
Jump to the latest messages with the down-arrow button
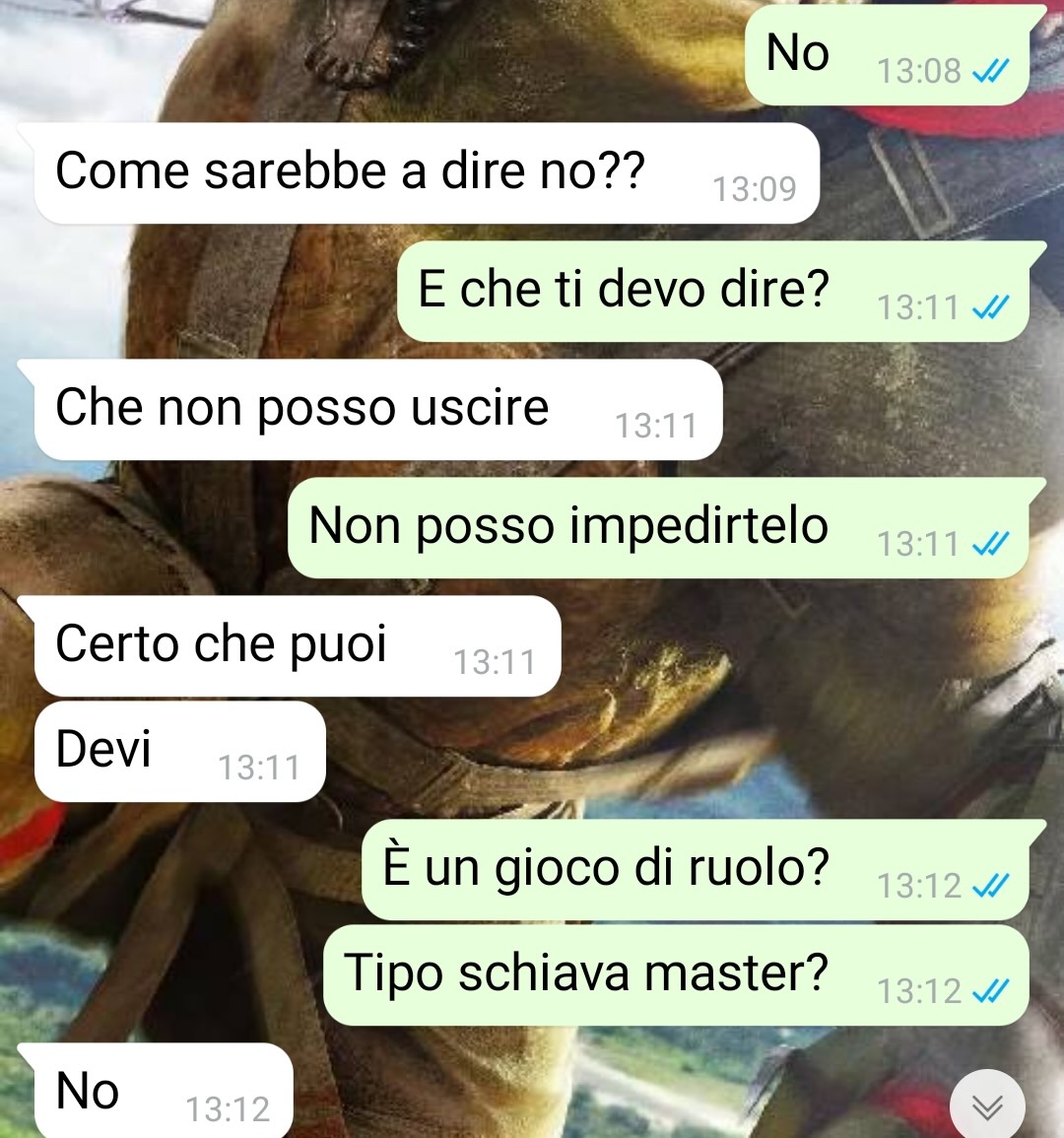[x=987, y=1106]
